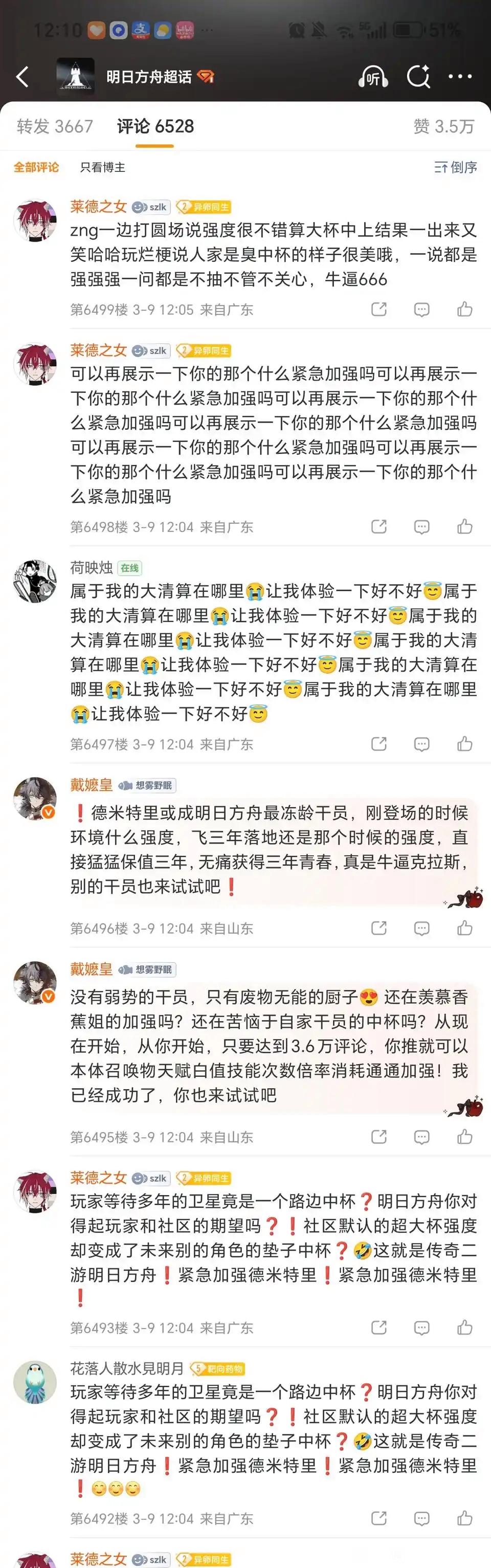Reply to the comment on 第6498楼
The image size is (491, 1568).
click(x=421, y=526)
